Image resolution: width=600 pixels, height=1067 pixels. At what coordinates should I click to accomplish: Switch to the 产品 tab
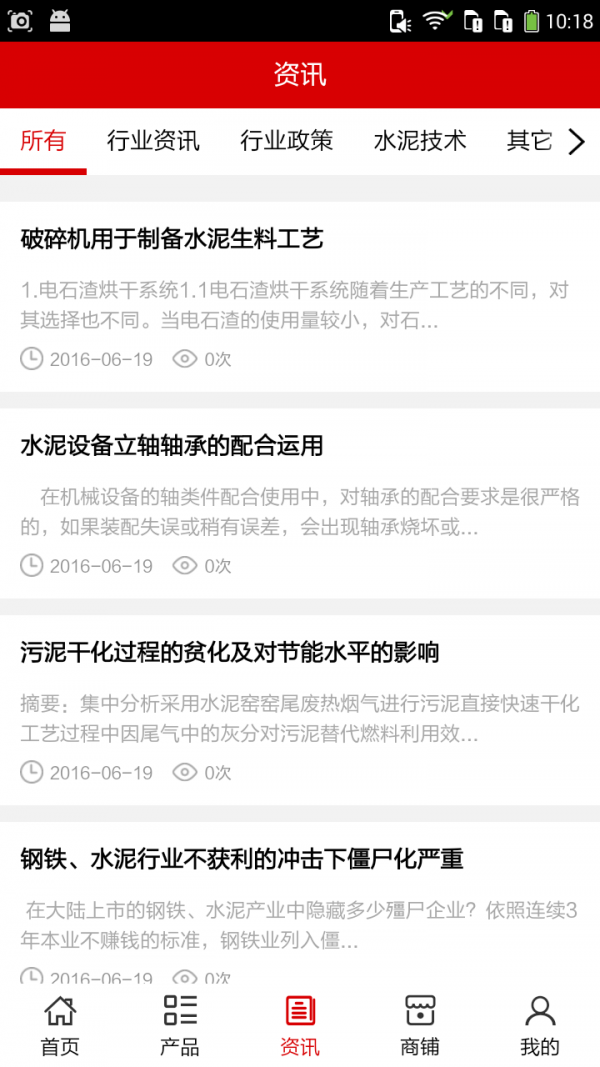(180, 1025)
